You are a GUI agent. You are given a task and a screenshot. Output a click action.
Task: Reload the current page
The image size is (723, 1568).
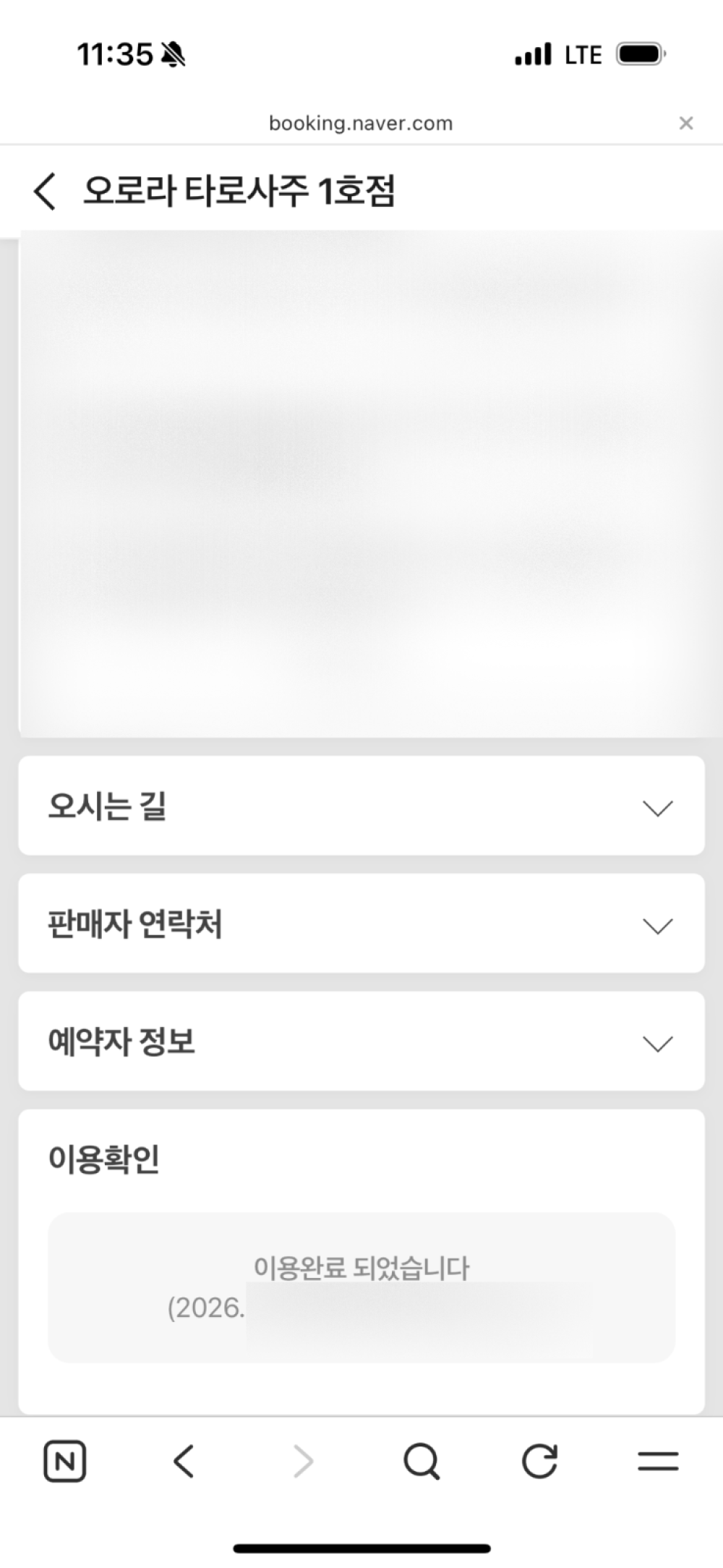coord(539,1462)
